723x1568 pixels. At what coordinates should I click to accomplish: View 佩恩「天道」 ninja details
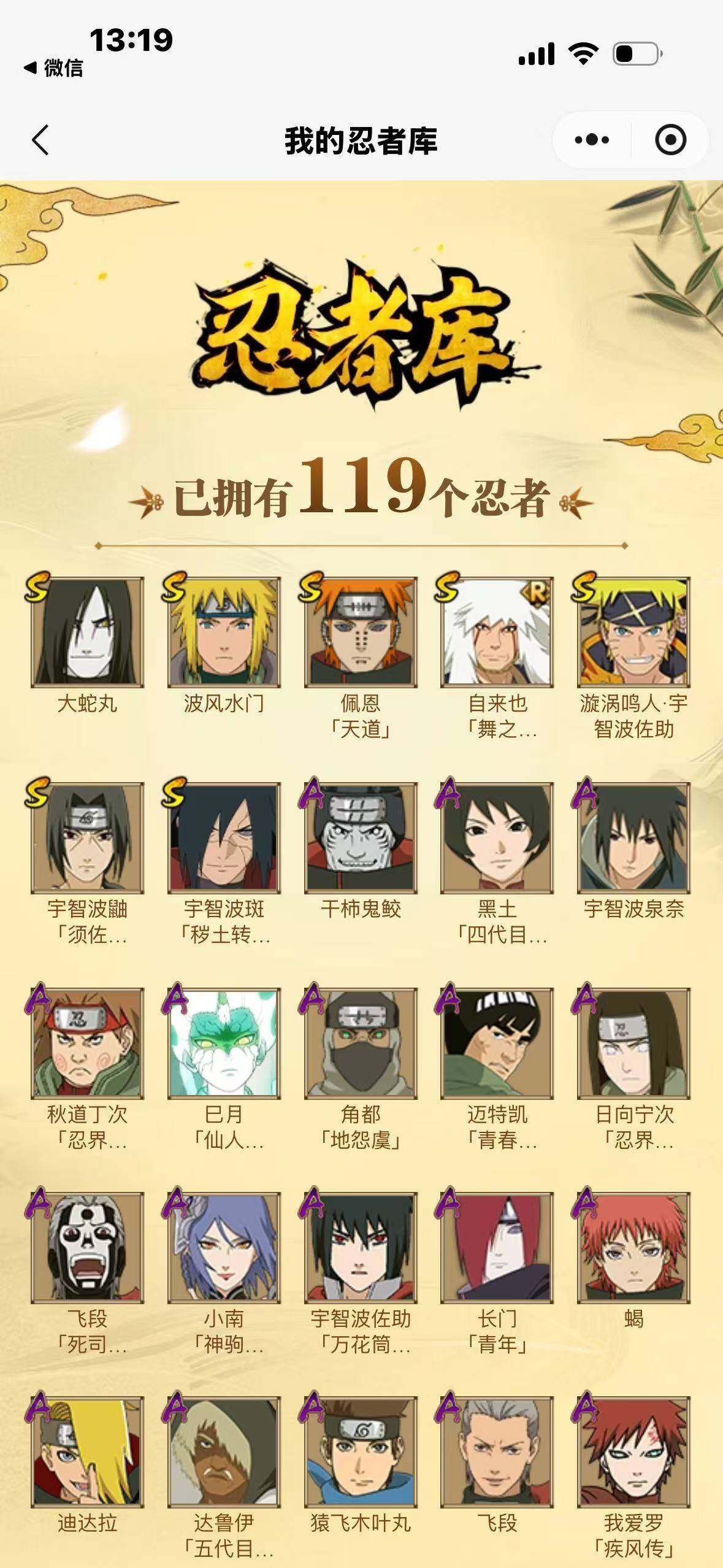pos(361,632)
